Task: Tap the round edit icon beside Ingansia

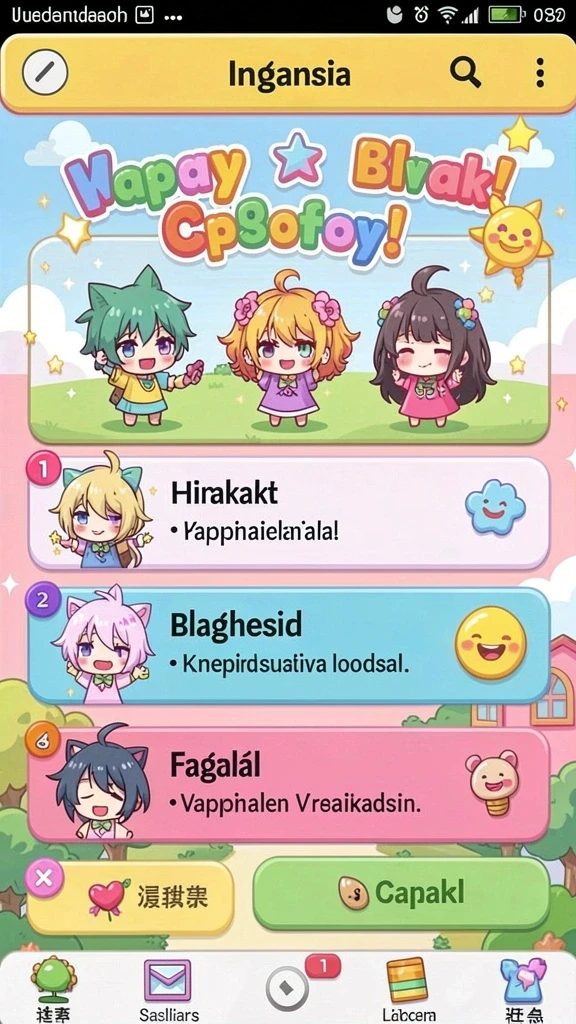Action: click(x=45, y=72)
